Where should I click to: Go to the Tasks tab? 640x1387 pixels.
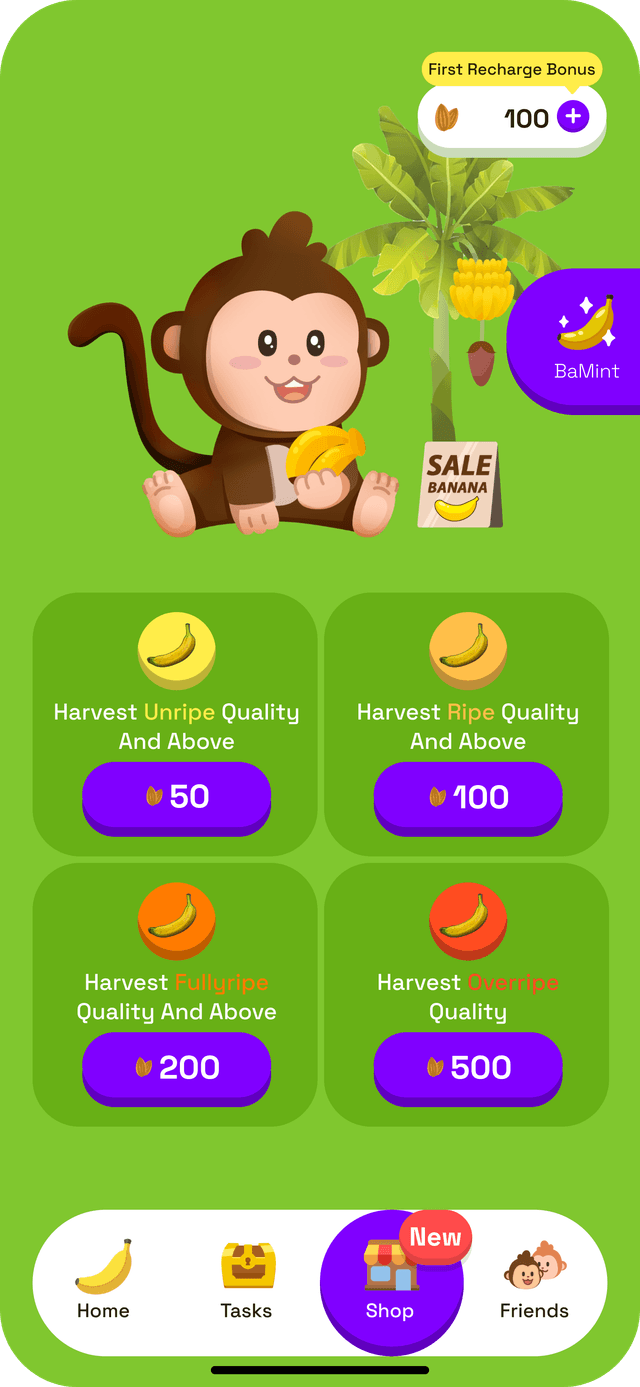(x=247, y=1280)
